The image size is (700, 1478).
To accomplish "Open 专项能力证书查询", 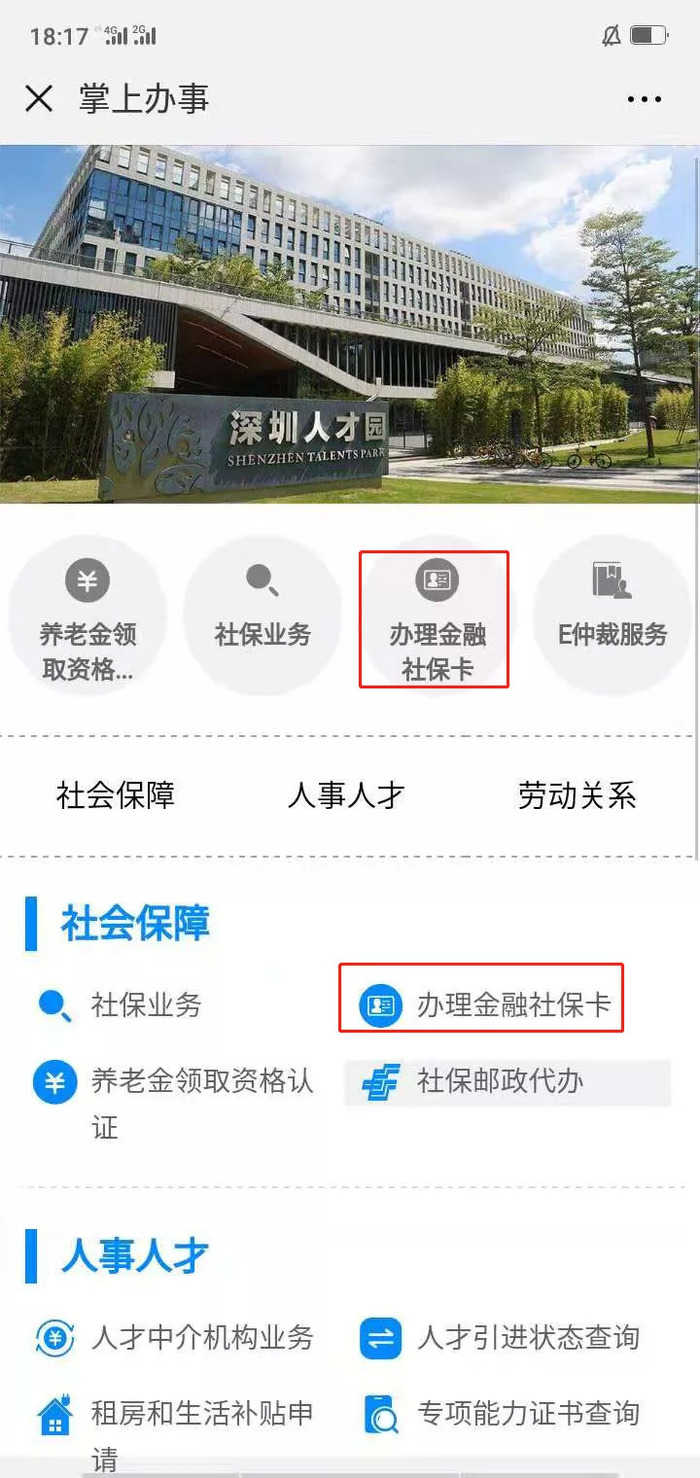I will (527, 1414).
